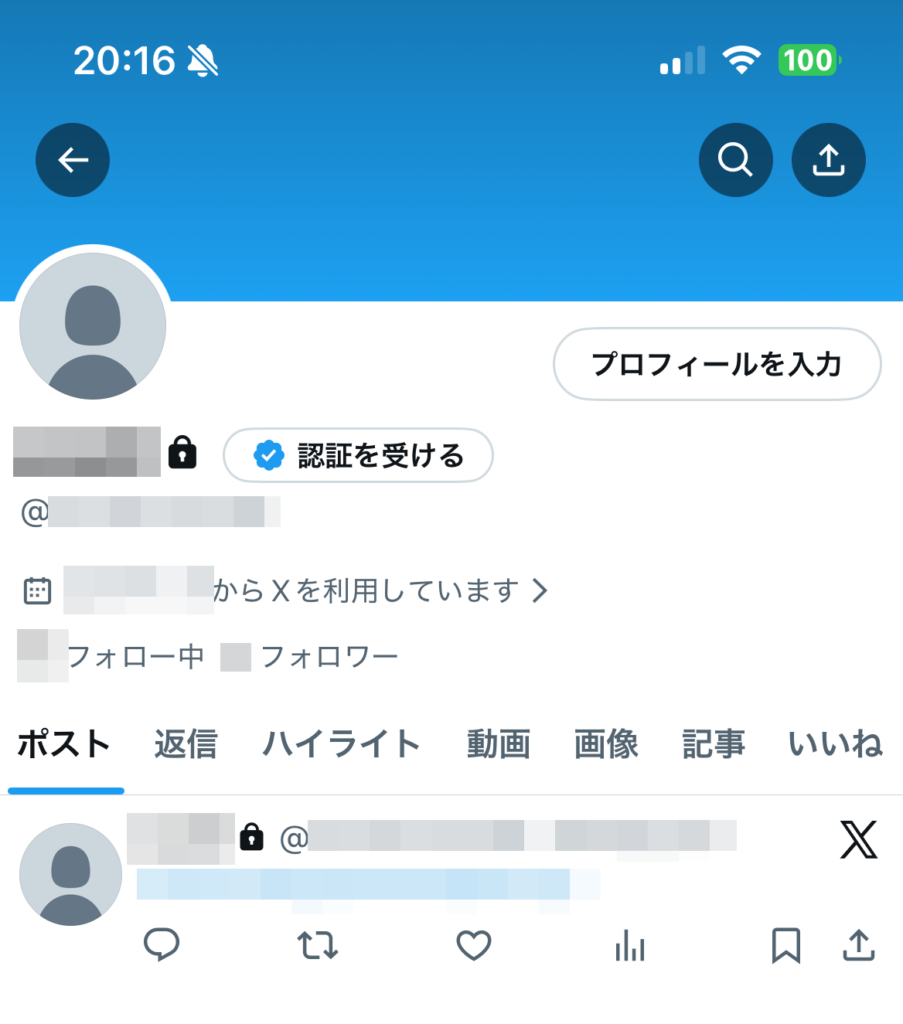This screenshot has width=903, height=1024.
Task: Tap プロフィールを入力 button
Action: click(716, 364)
